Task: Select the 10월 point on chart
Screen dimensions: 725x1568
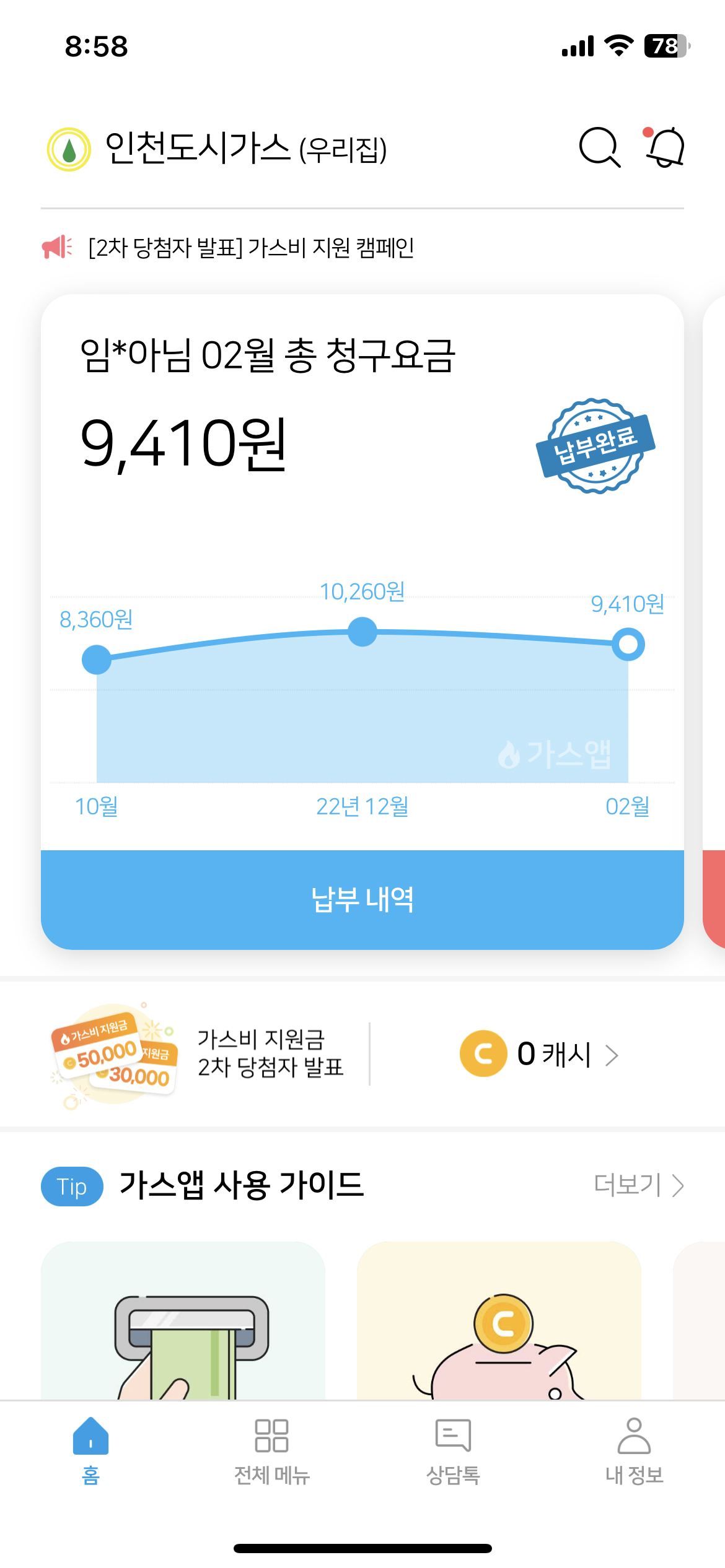Action: pos(97,660)
